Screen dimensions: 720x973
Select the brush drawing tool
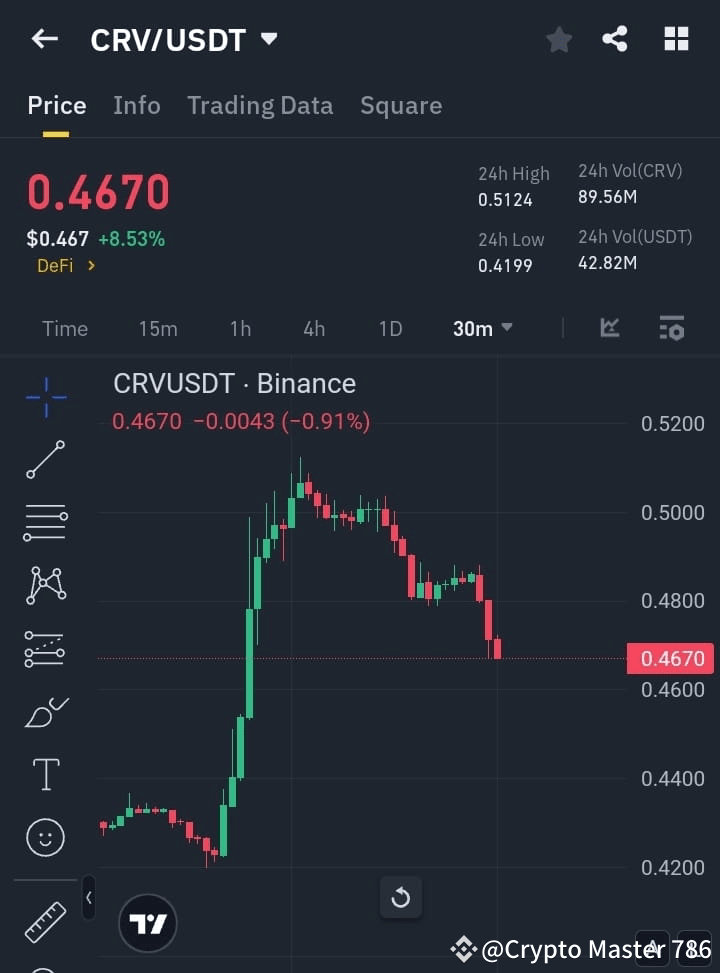pyautogui.click(x=45, y=711)
